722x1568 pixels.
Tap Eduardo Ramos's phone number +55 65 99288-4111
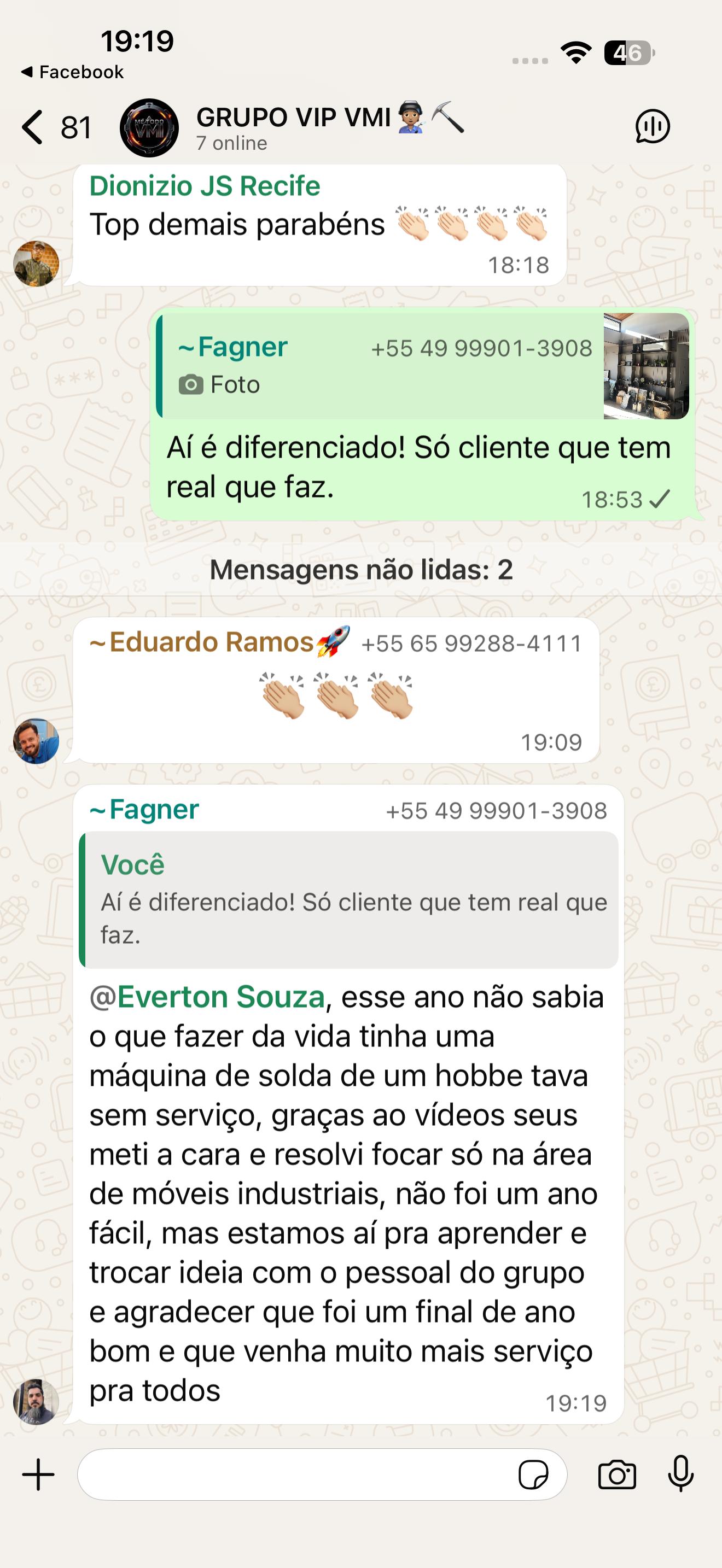[x=472, y=644]
